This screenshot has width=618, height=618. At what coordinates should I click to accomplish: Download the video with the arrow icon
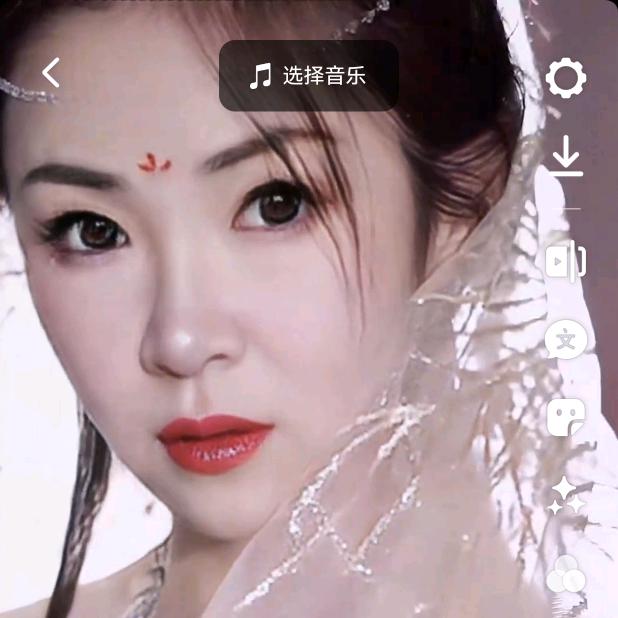pos(566,158)
